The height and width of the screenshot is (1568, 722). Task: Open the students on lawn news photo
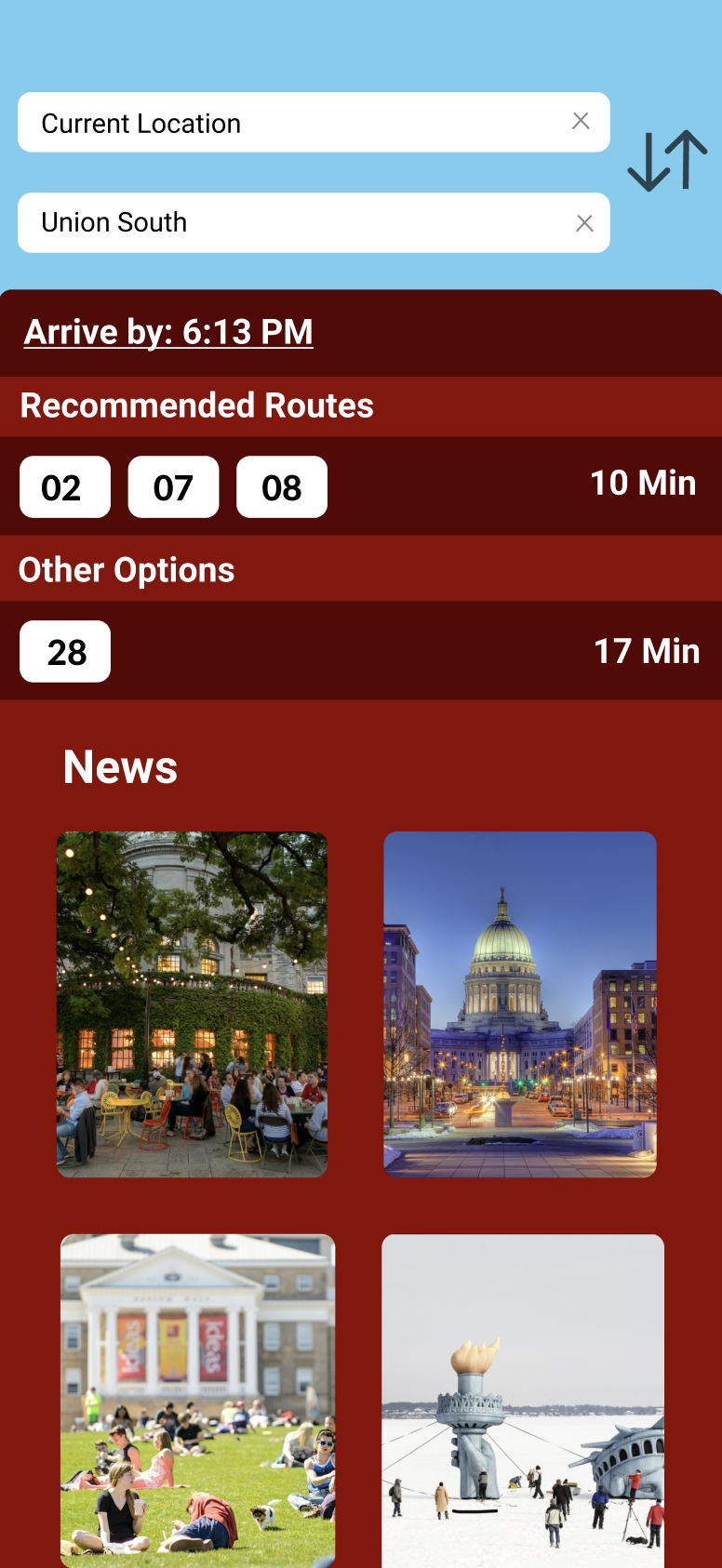pyautogui.click(x=197, y=1400)
